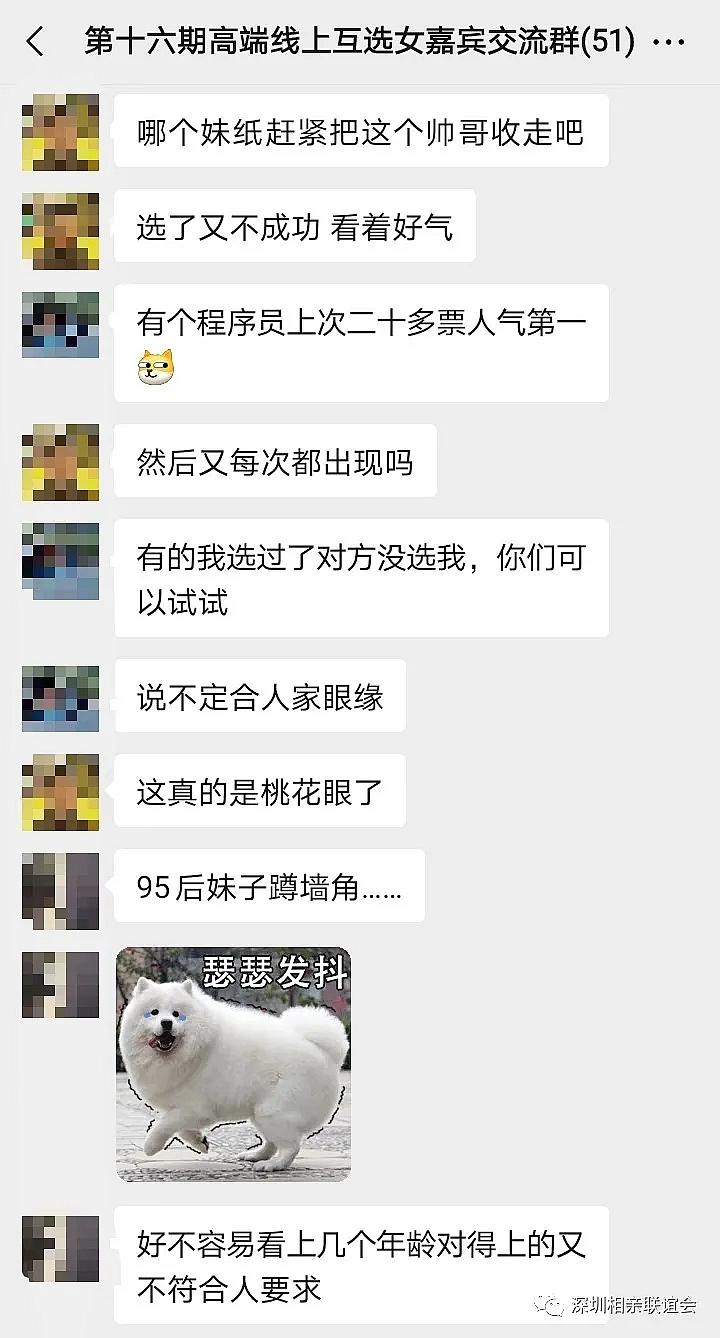Image resolution: width=720 pixels, height=1338 pixels.
Task: Open avatar of the 说不定合人家眼缘 sender
Action: point(60,697)
